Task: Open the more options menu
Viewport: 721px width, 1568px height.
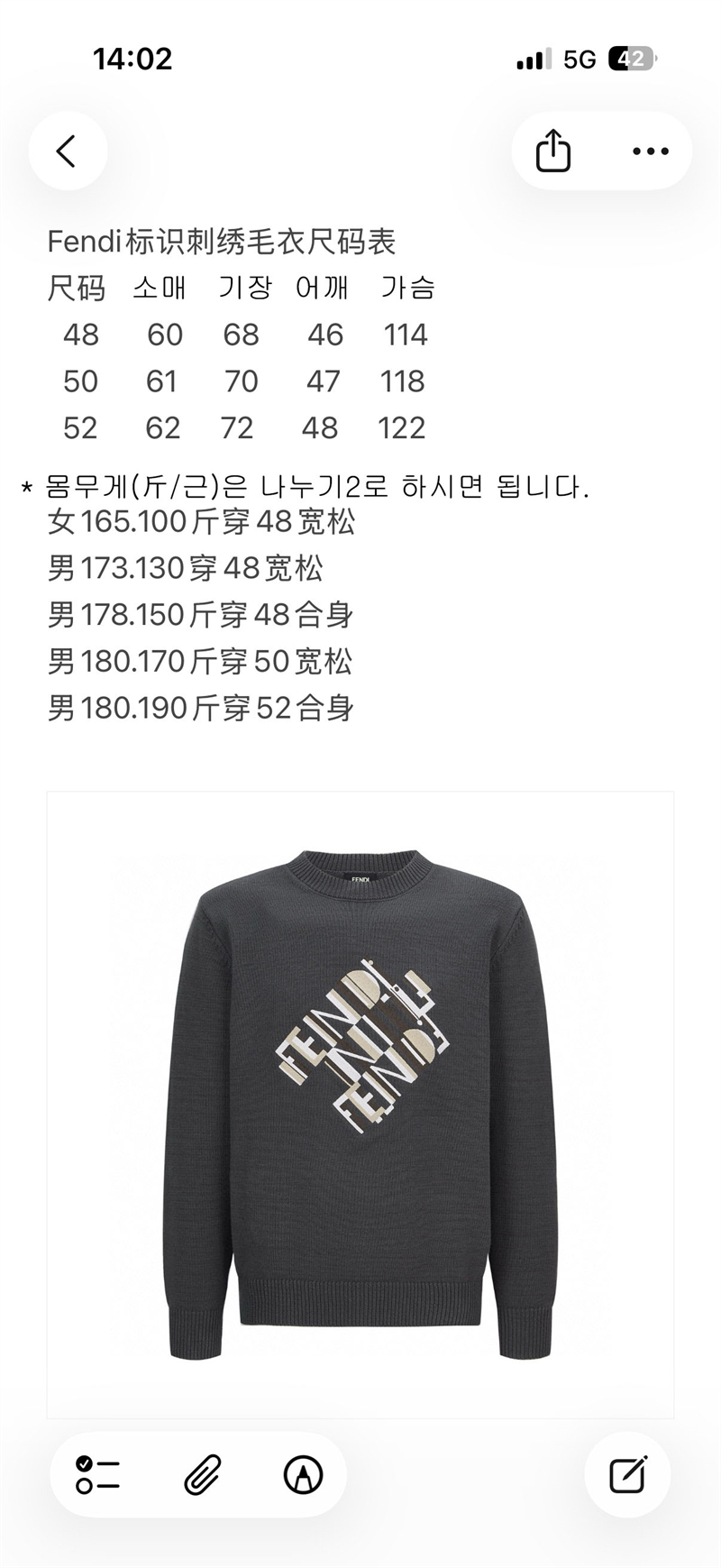Action: tap(650, 151)
